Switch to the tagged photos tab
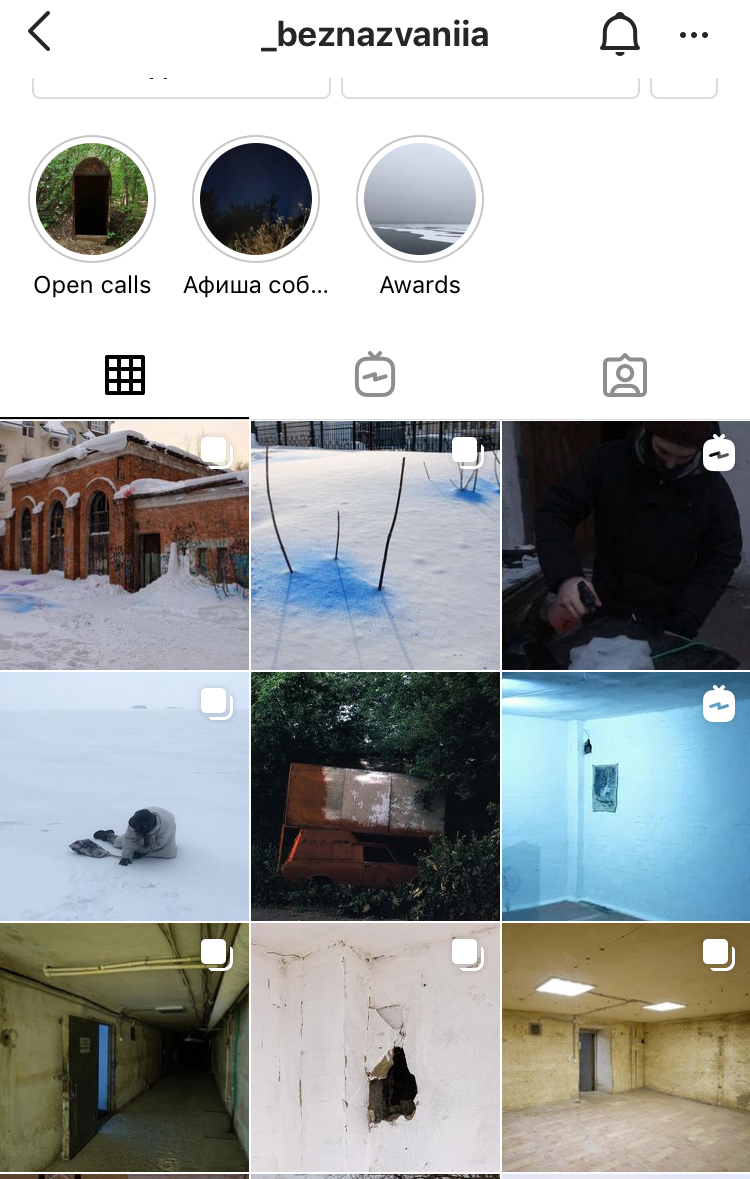Image resolution: width=750 pixels, height=1179 pixels. [x=625, y=376]
